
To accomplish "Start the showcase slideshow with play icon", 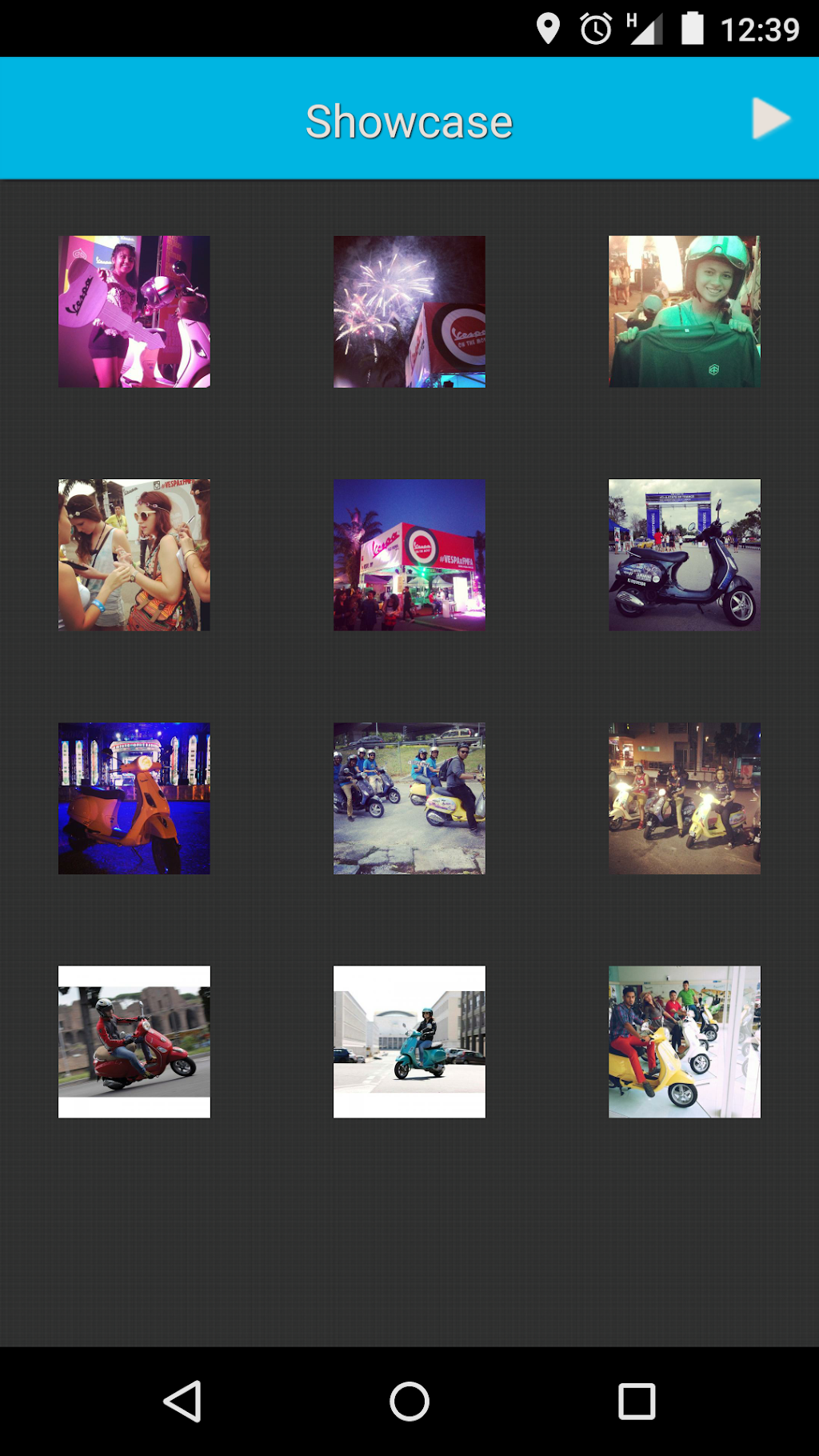I will tap(770, 119).
